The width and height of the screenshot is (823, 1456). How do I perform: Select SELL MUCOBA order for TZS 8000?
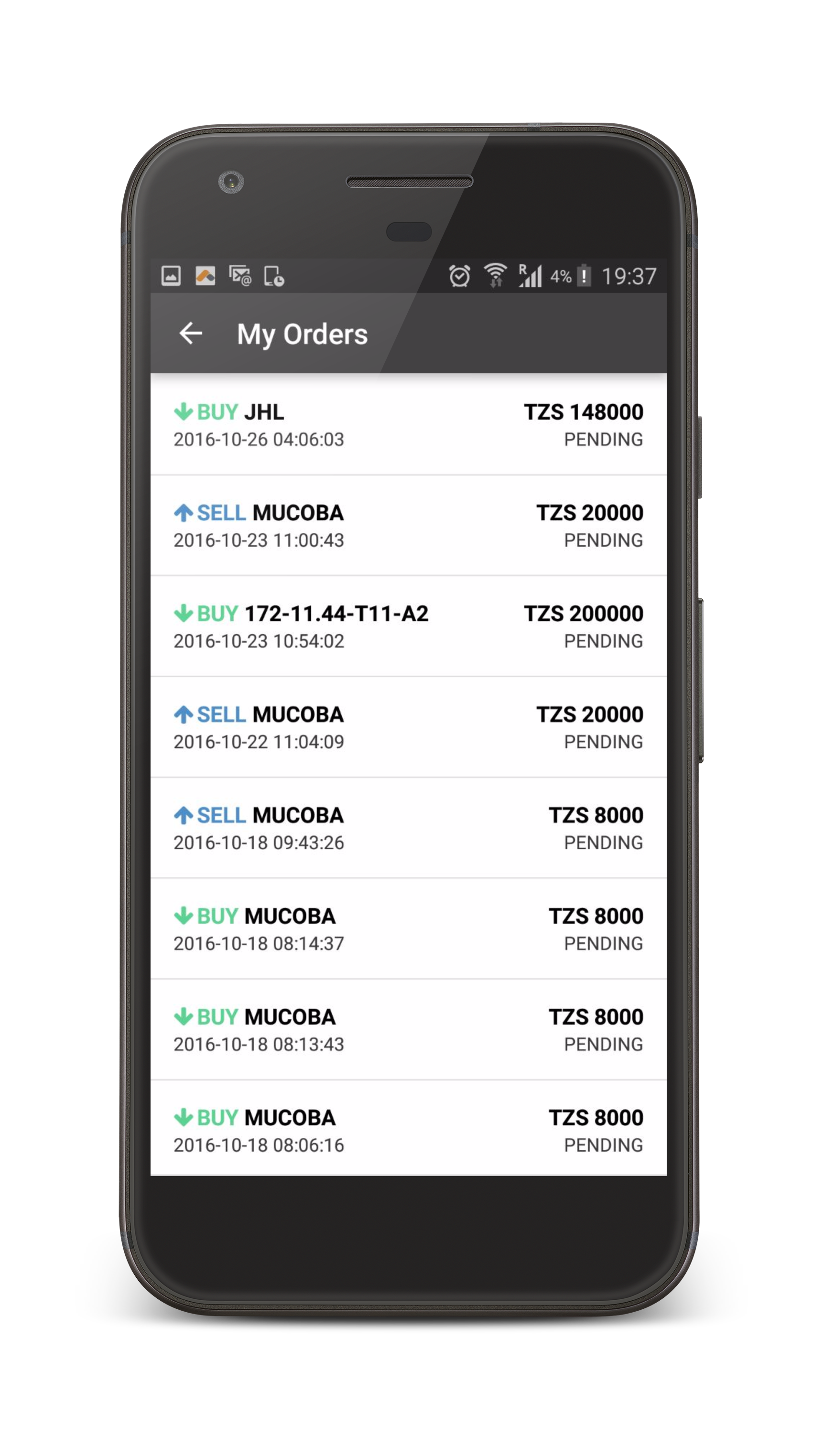tap(408, 828)
